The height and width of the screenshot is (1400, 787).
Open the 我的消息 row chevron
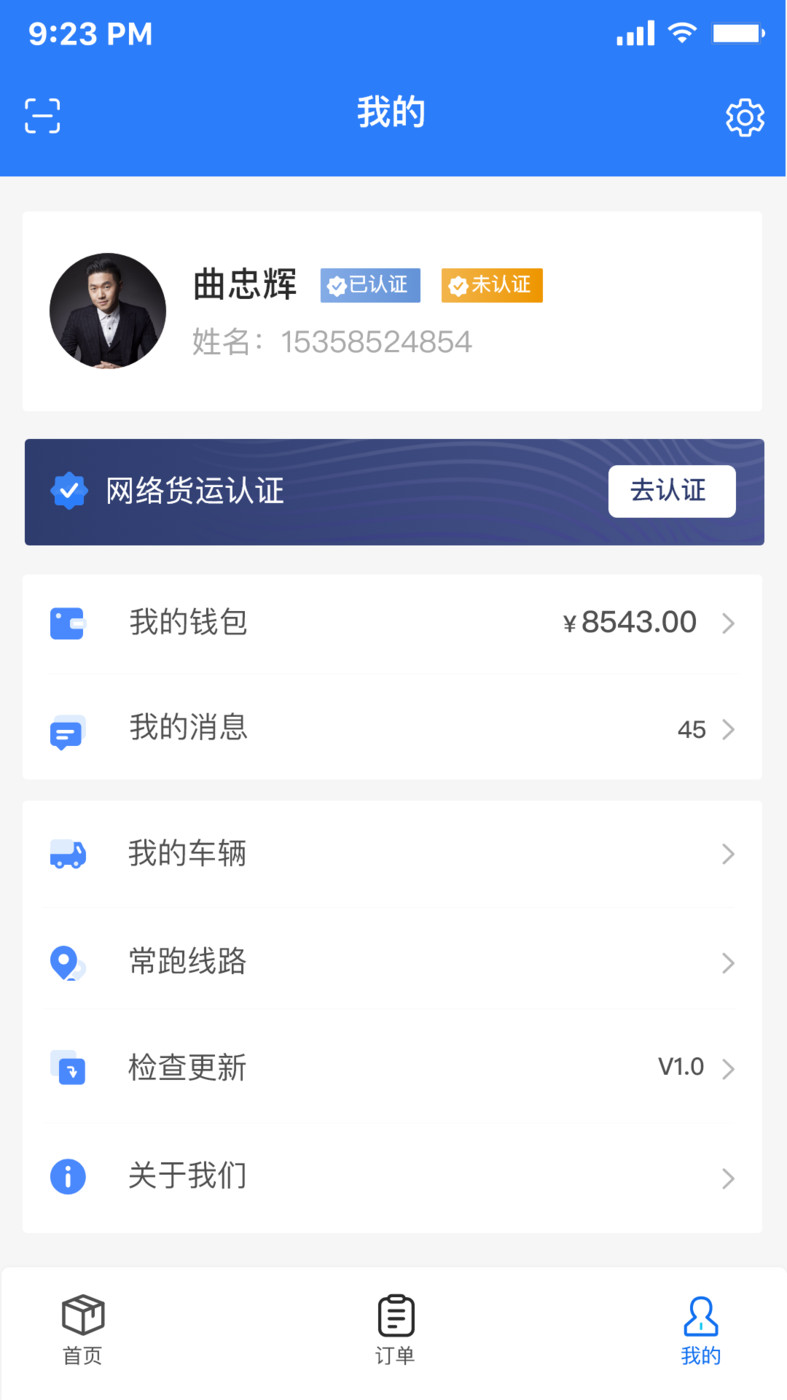click(729, 729)
